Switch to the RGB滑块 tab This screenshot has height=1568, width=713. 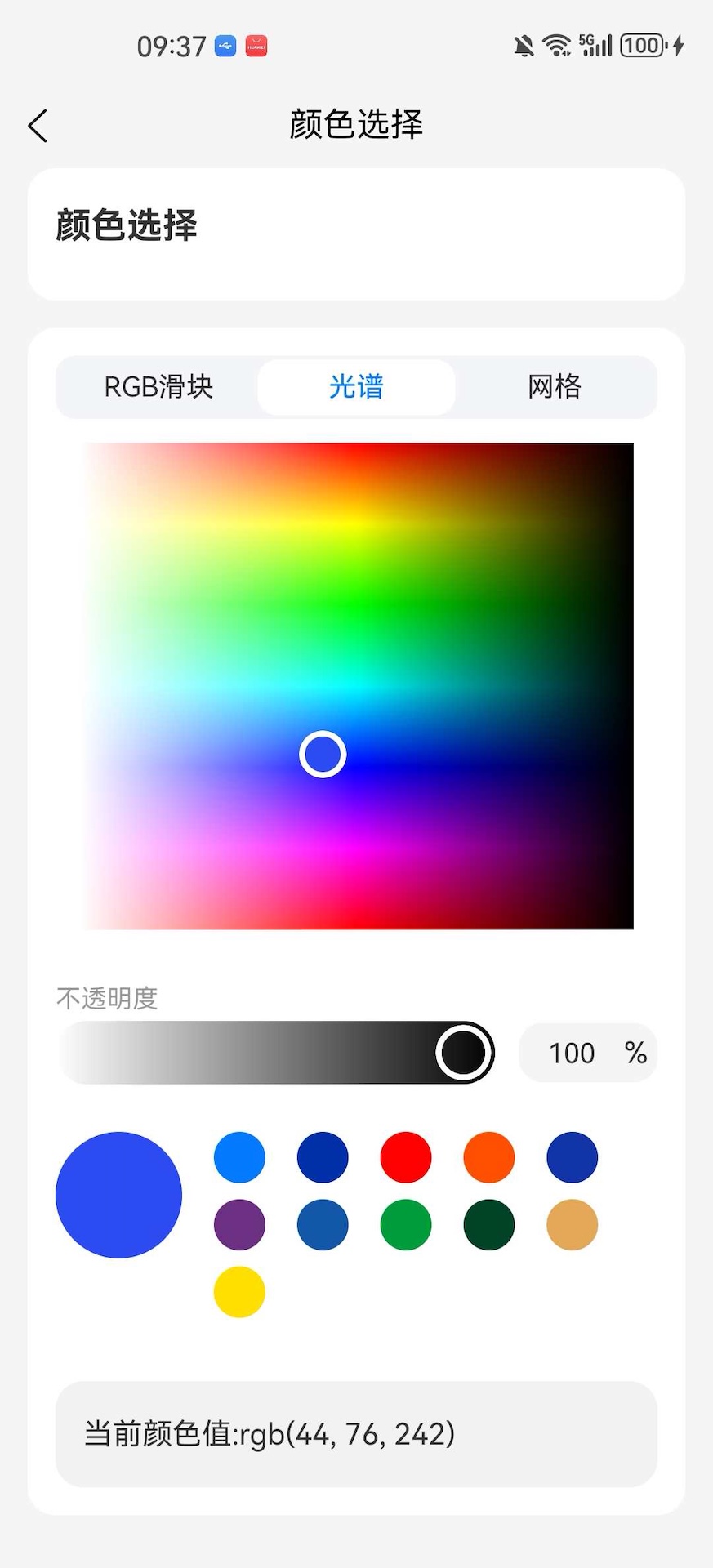[158, 387]
